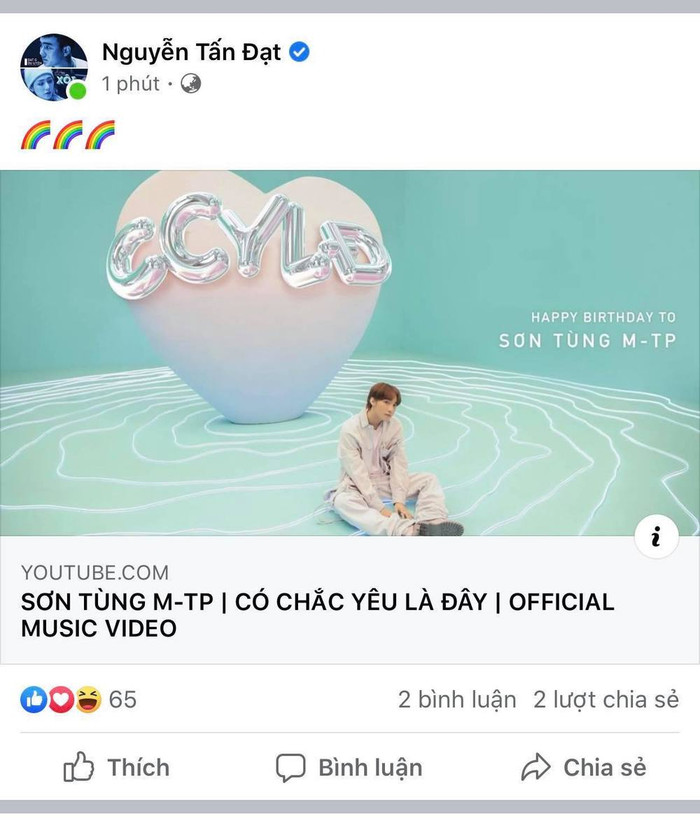Comment using the Bình luận button
Screen dimensions: 700x820
pos(349,768)
